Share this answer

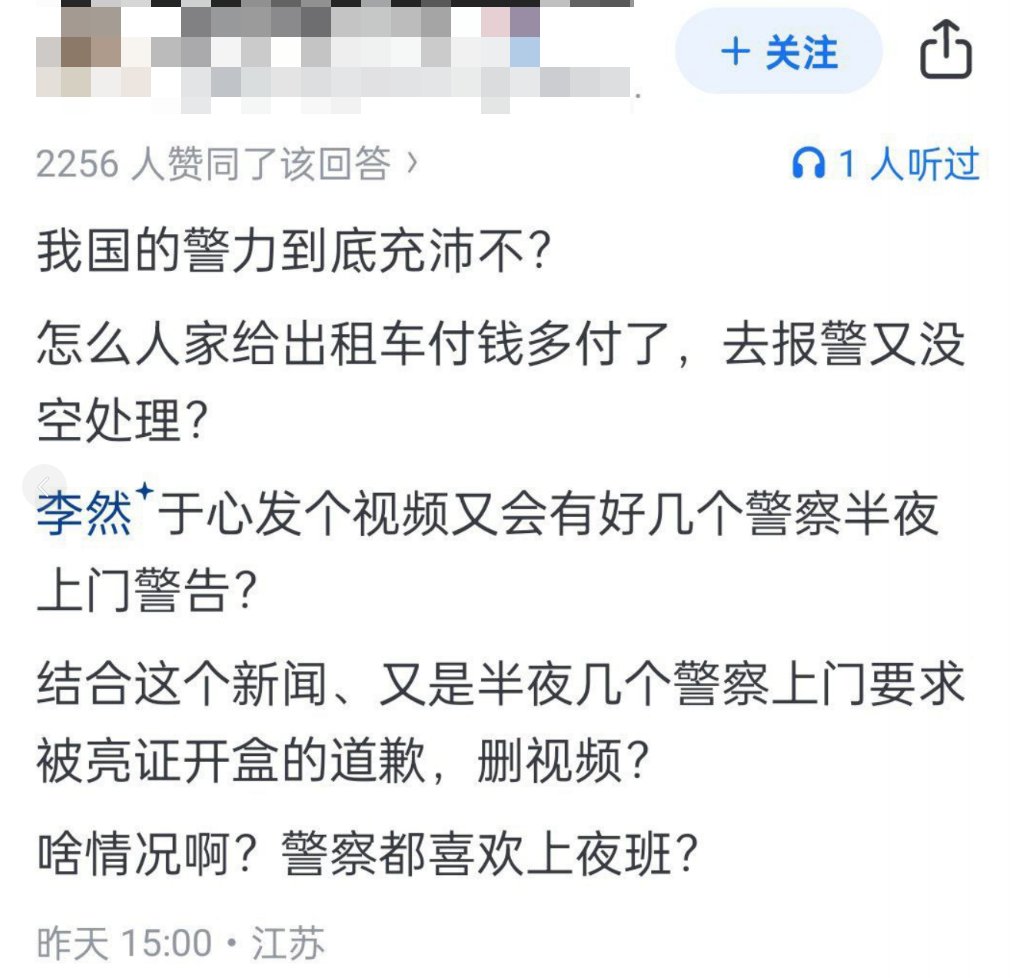pyautogui.click(x=946, y=52)
